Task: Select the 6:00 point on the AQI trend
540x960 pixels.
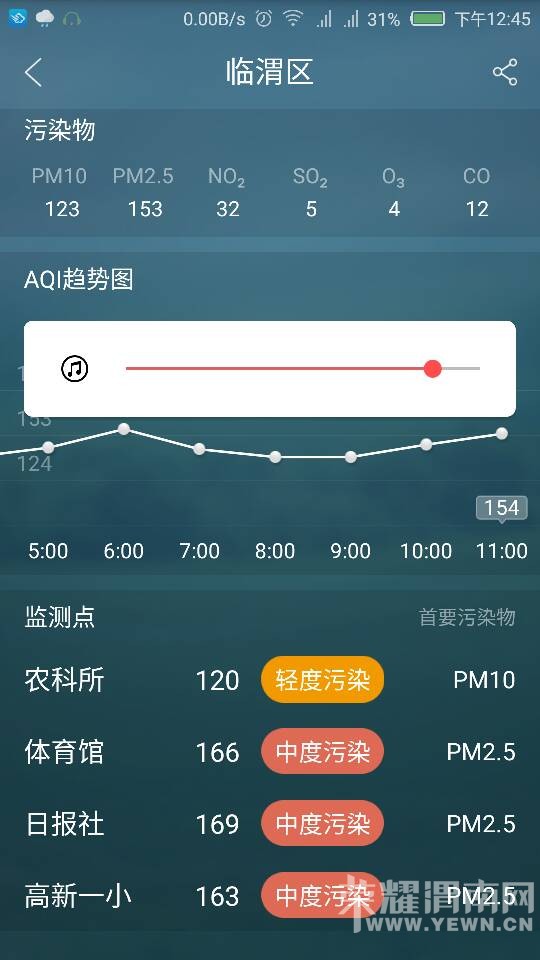Action: 124,429
